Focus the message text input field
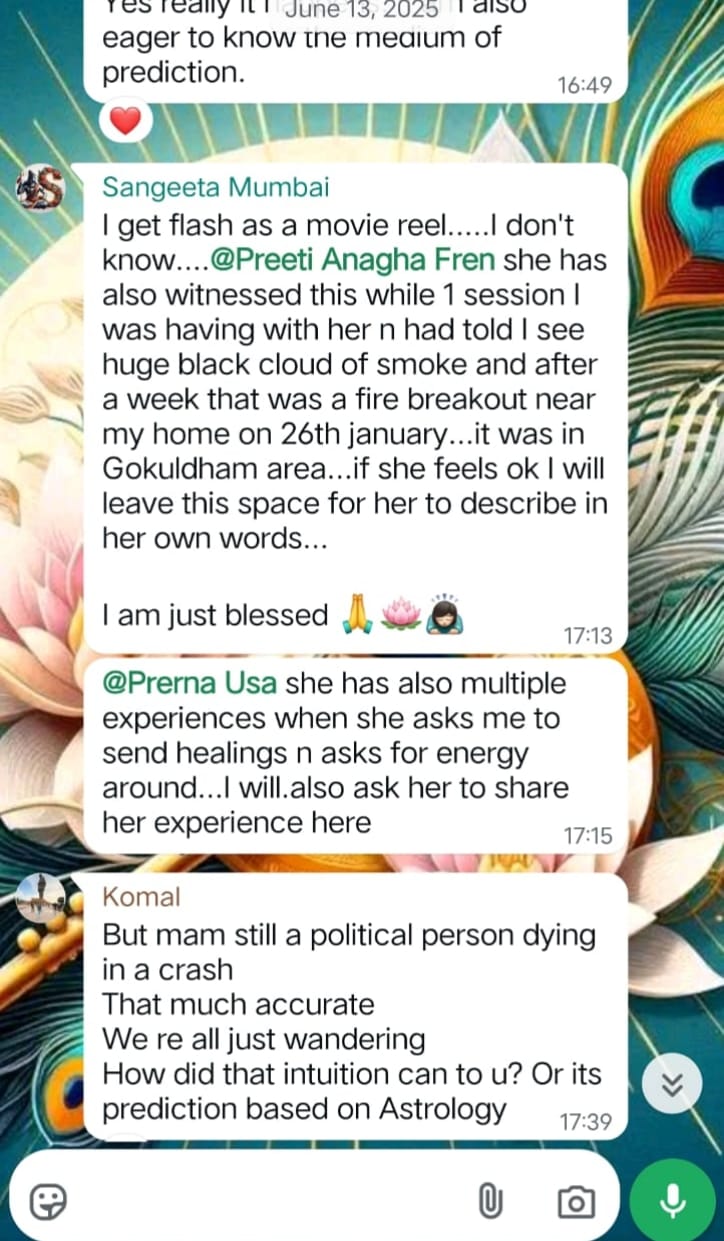The image size is (724, 1241). click(260, 1200)
